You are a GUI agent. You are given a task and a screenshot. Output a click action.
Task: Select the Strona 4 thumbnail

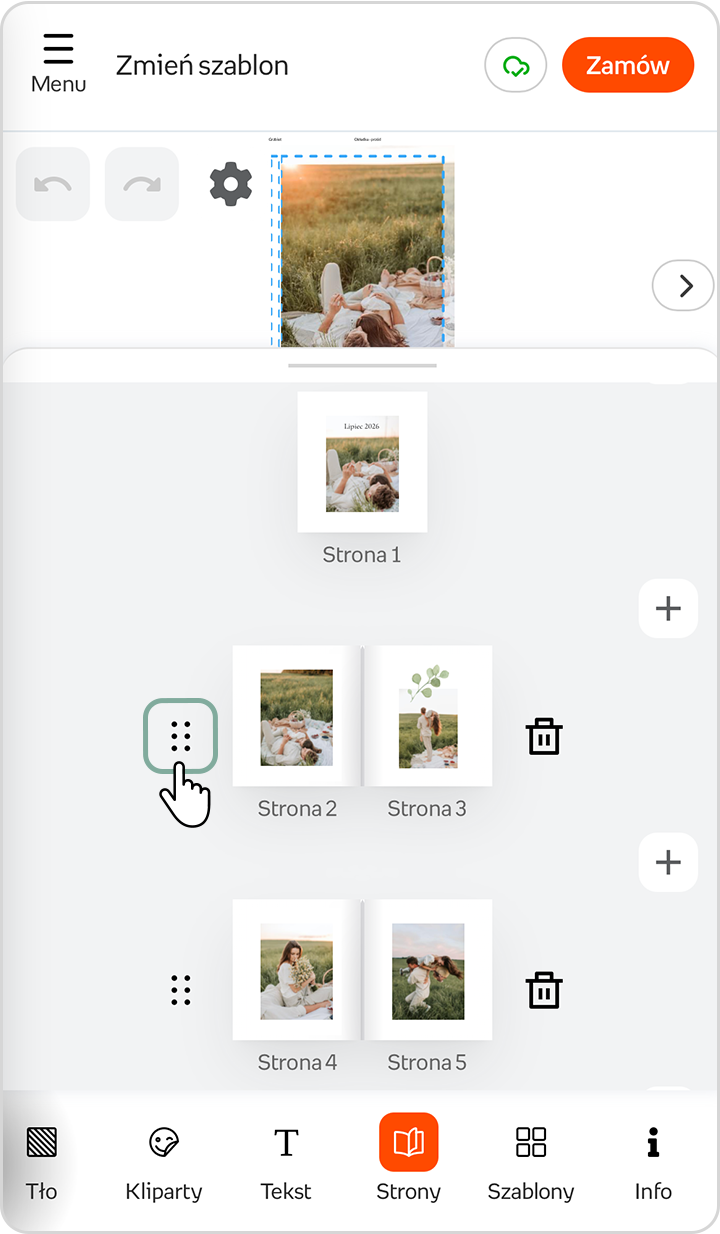297,970
